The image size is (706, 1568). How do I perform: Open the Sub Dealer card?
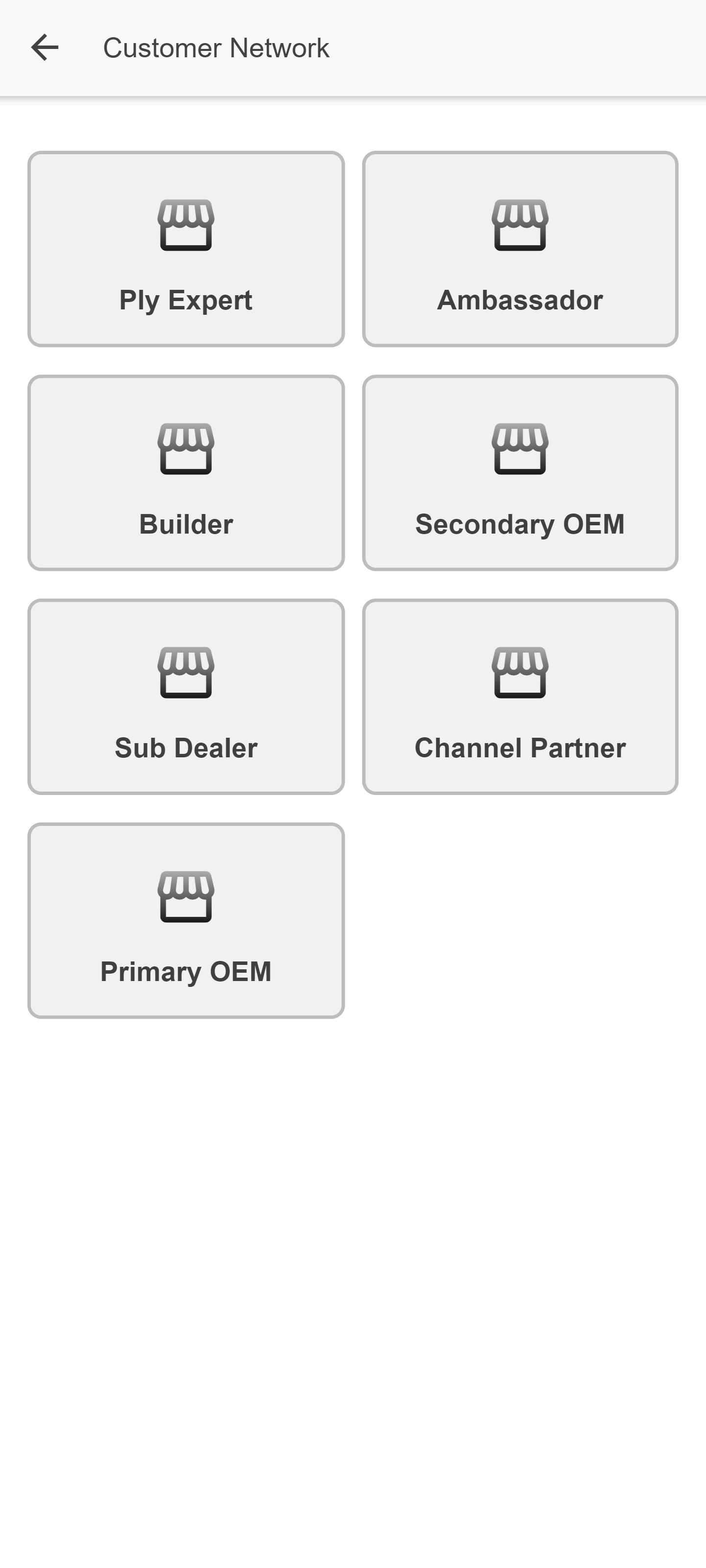(186, 697)
